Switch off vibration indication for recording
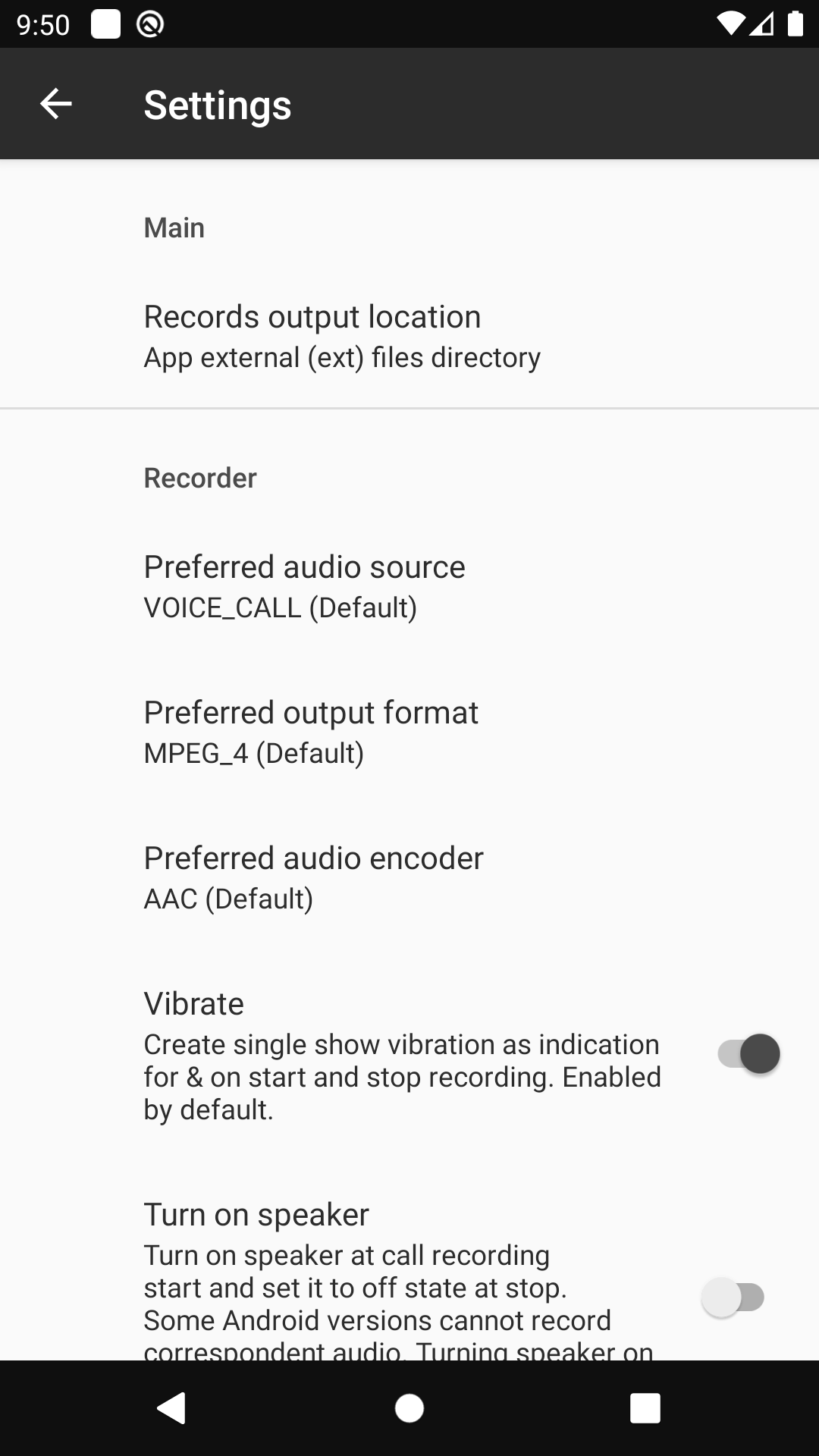 coord(751,1053)
